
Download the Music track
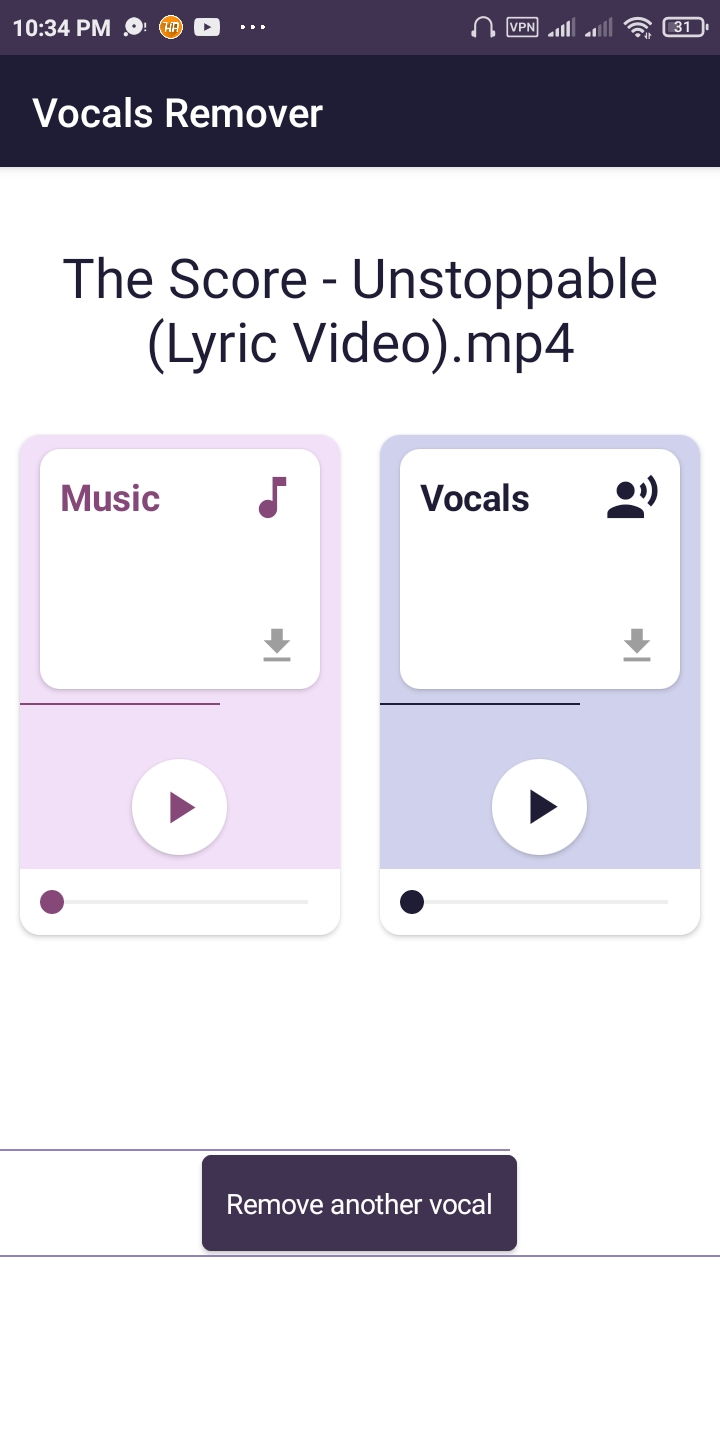click(x=277, y=645)
